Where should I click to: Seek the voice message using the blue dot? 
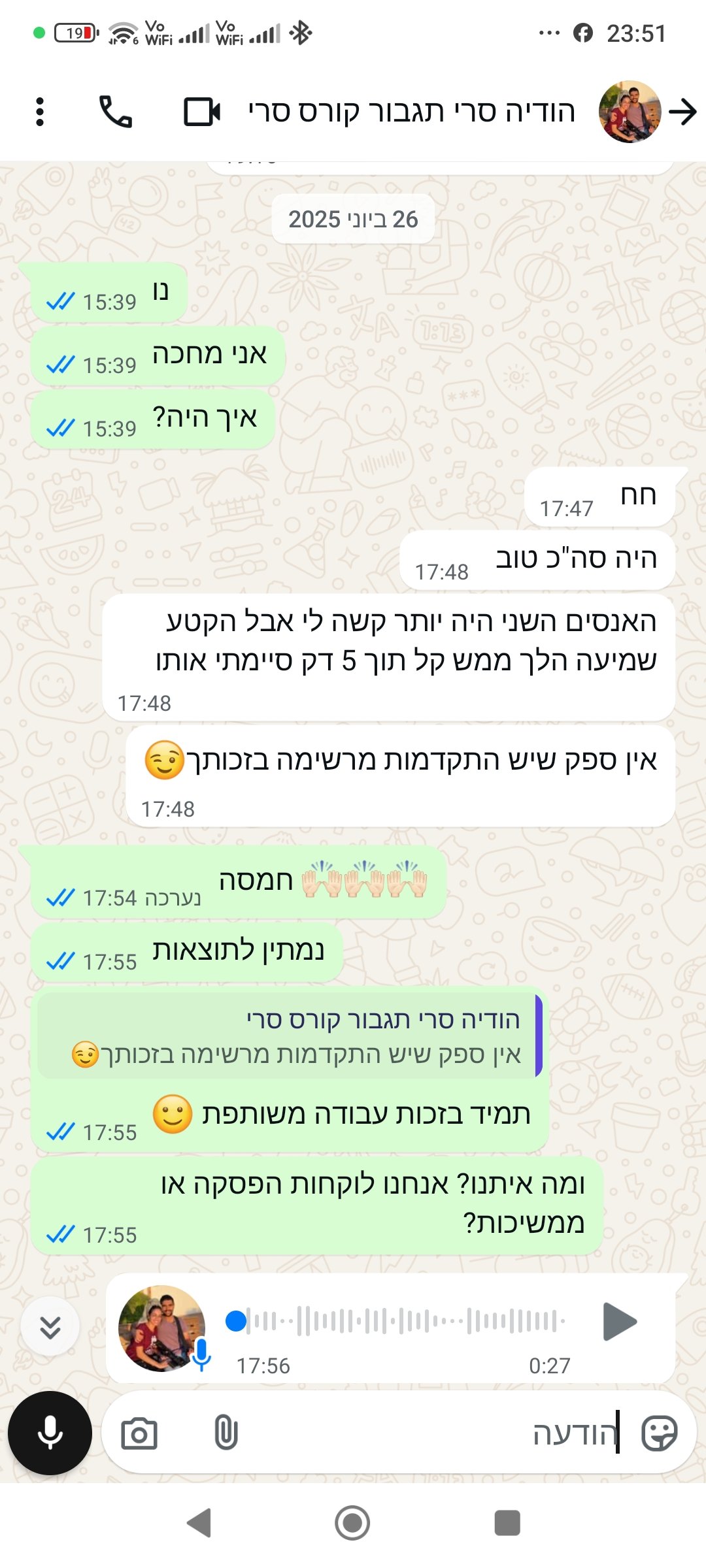(236, 1321)
